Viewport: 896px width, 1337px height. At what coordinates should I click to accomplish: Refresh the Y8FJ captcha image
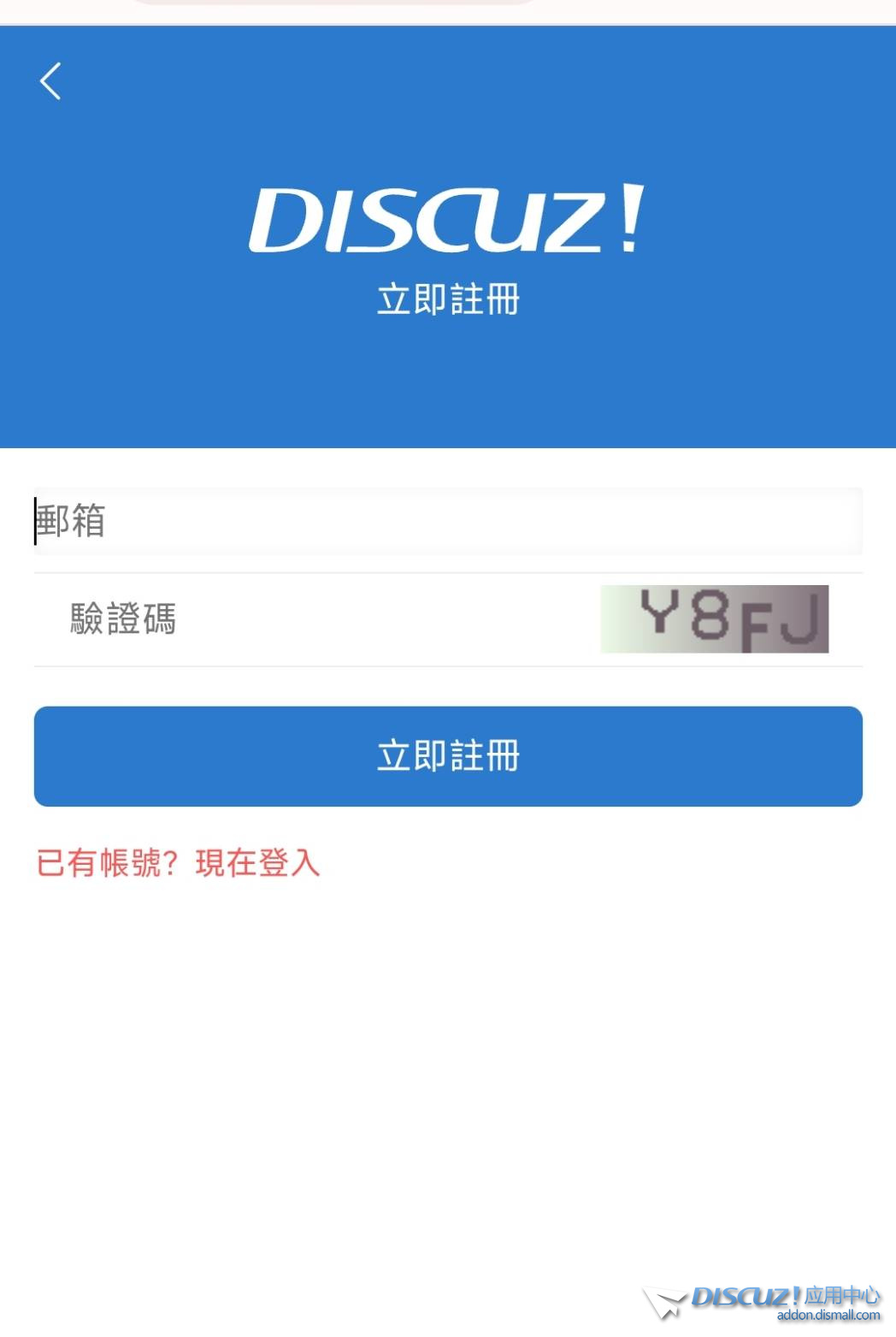[714, 619]
